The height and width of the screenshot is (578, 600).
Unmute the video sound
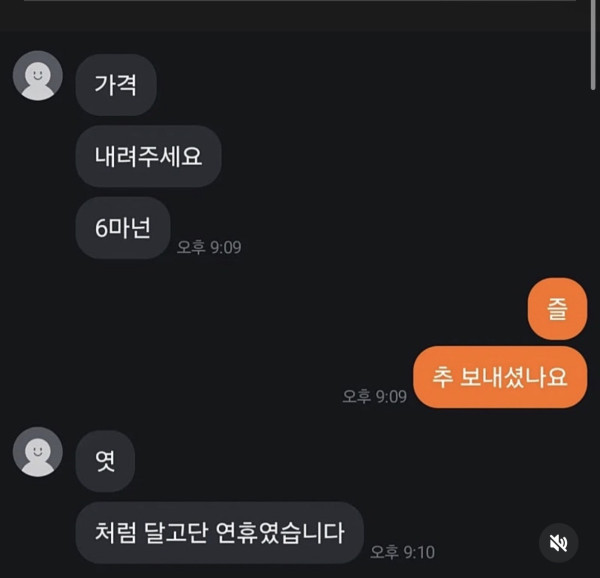(559, 543)
